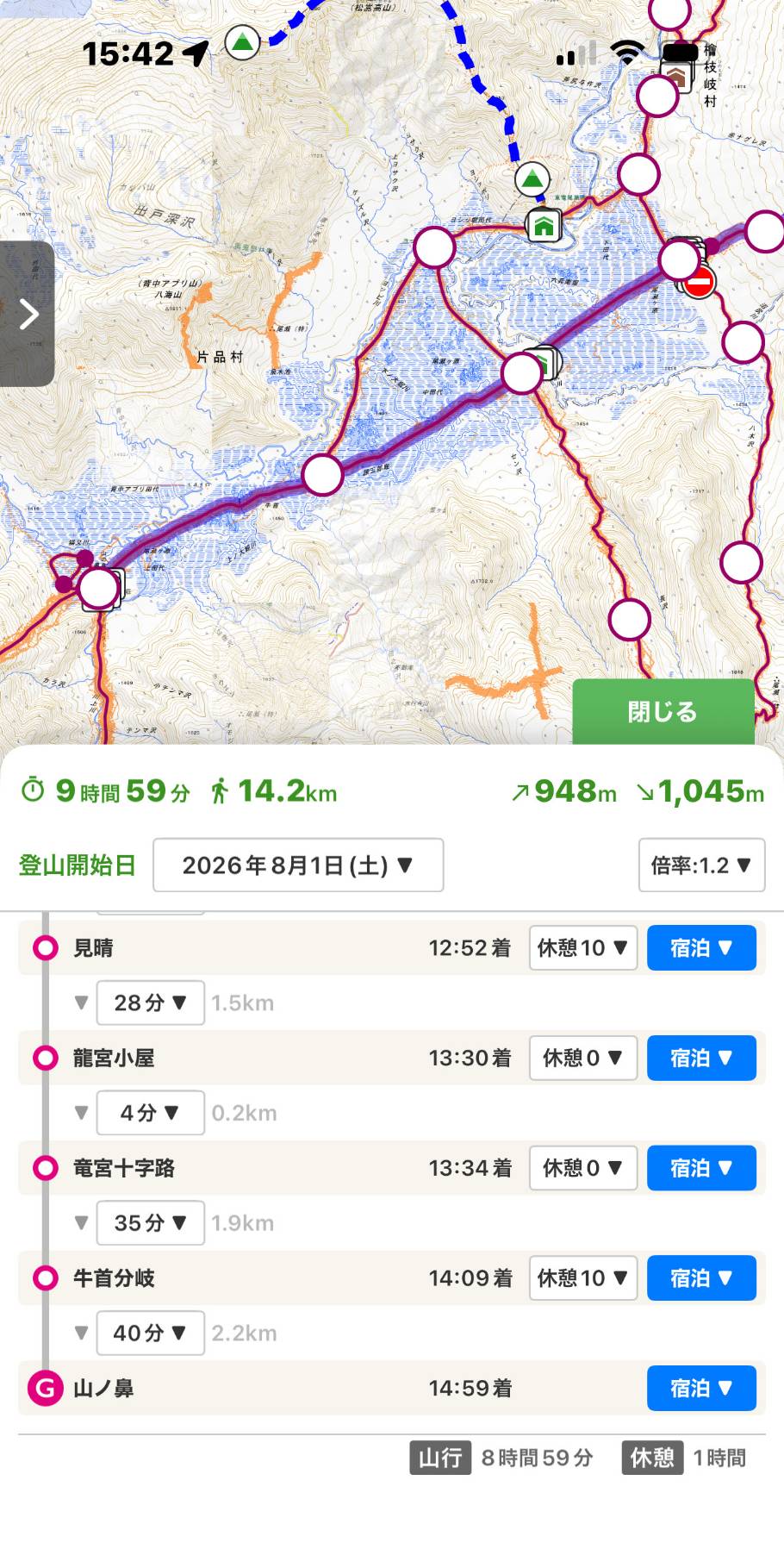
Task: Pick 宿泊 at 牛首分岐
Action: click(x=700, y=1278)
